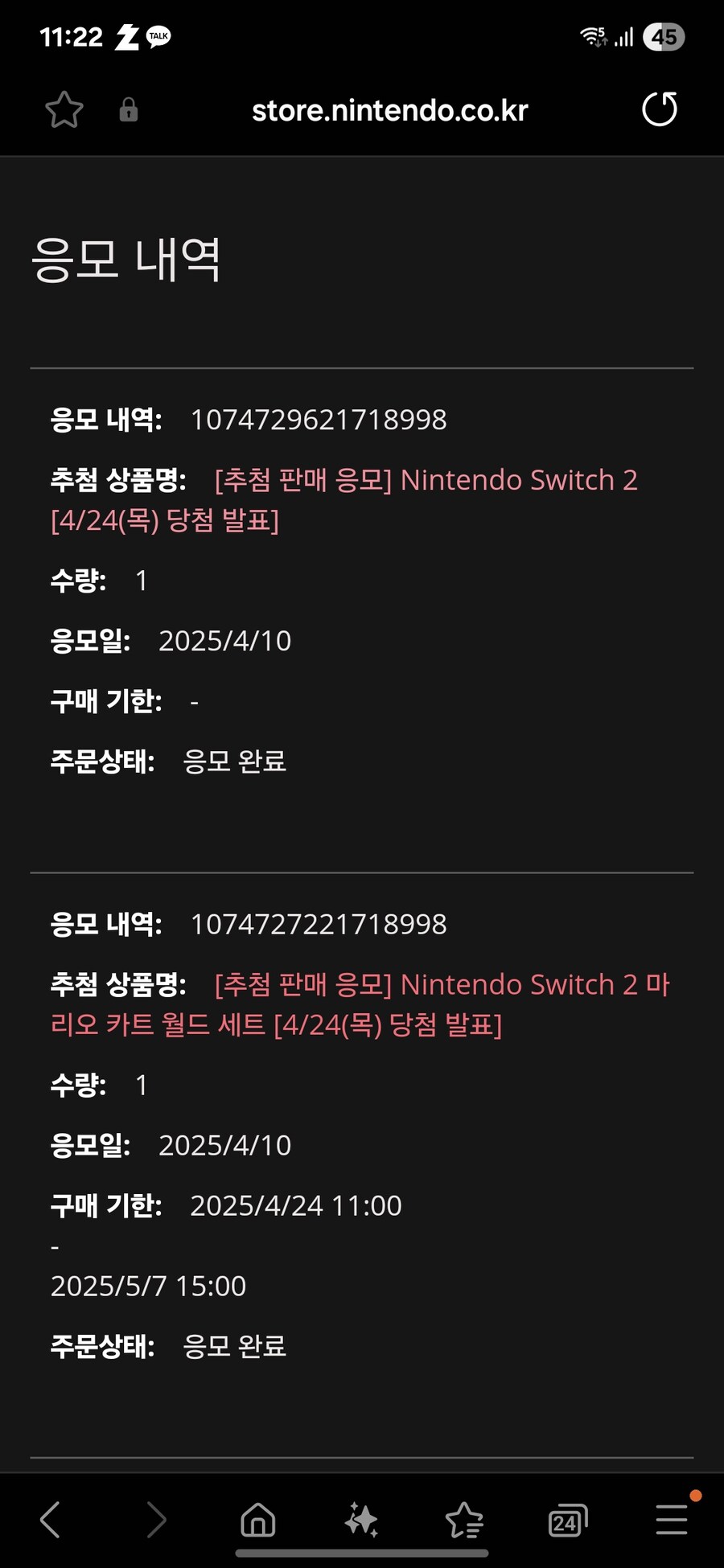This screenshot has height=1568, width=724.
Task: Tap the sparkle AI assistant icon
Action: 360,1520
